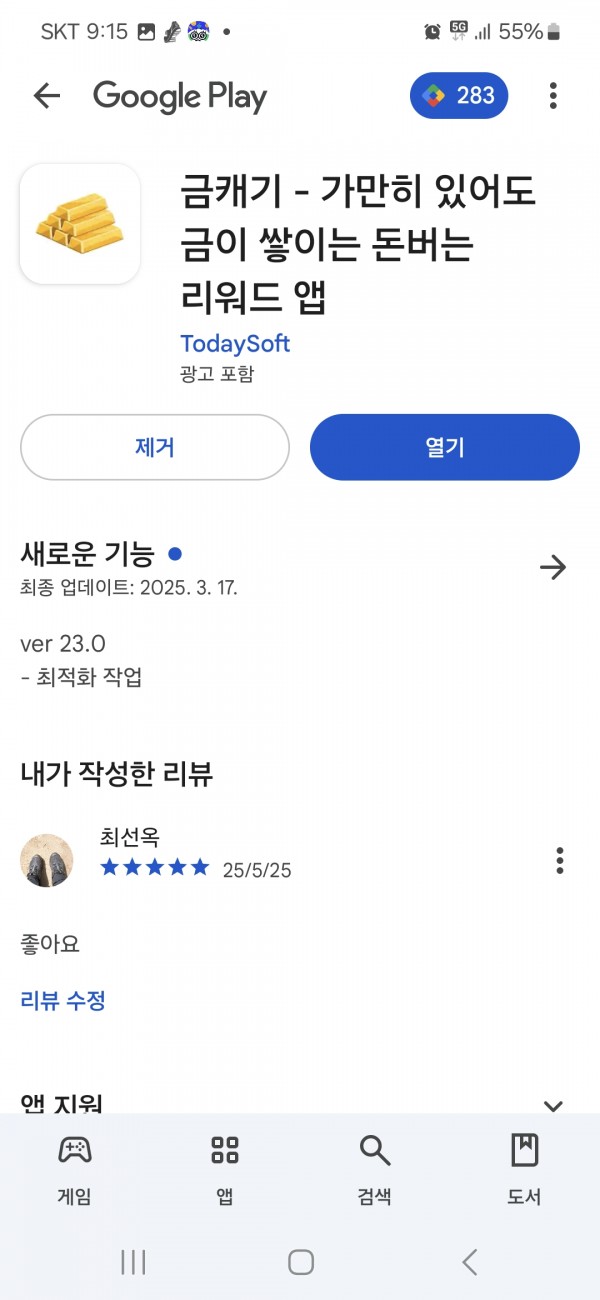Switch to the 앱 tab
The height and width of the screenshot is (1300, 600).
click(x=225, y=1168)
